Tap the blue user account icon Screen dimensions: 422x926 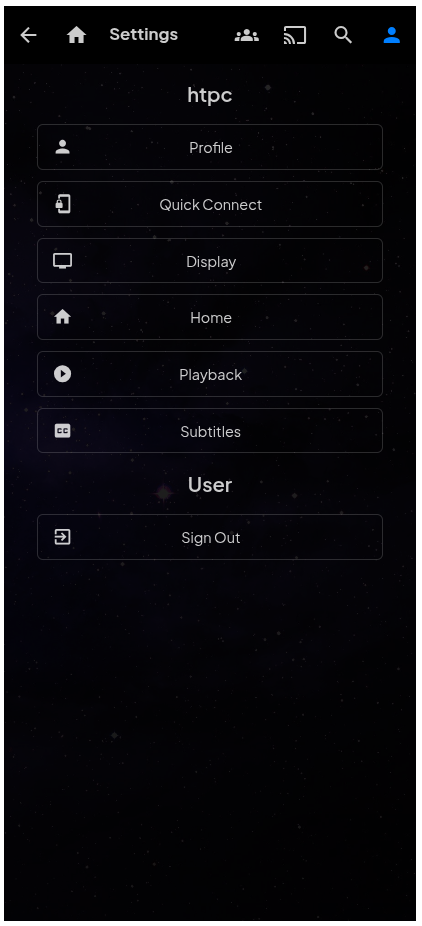391,35
